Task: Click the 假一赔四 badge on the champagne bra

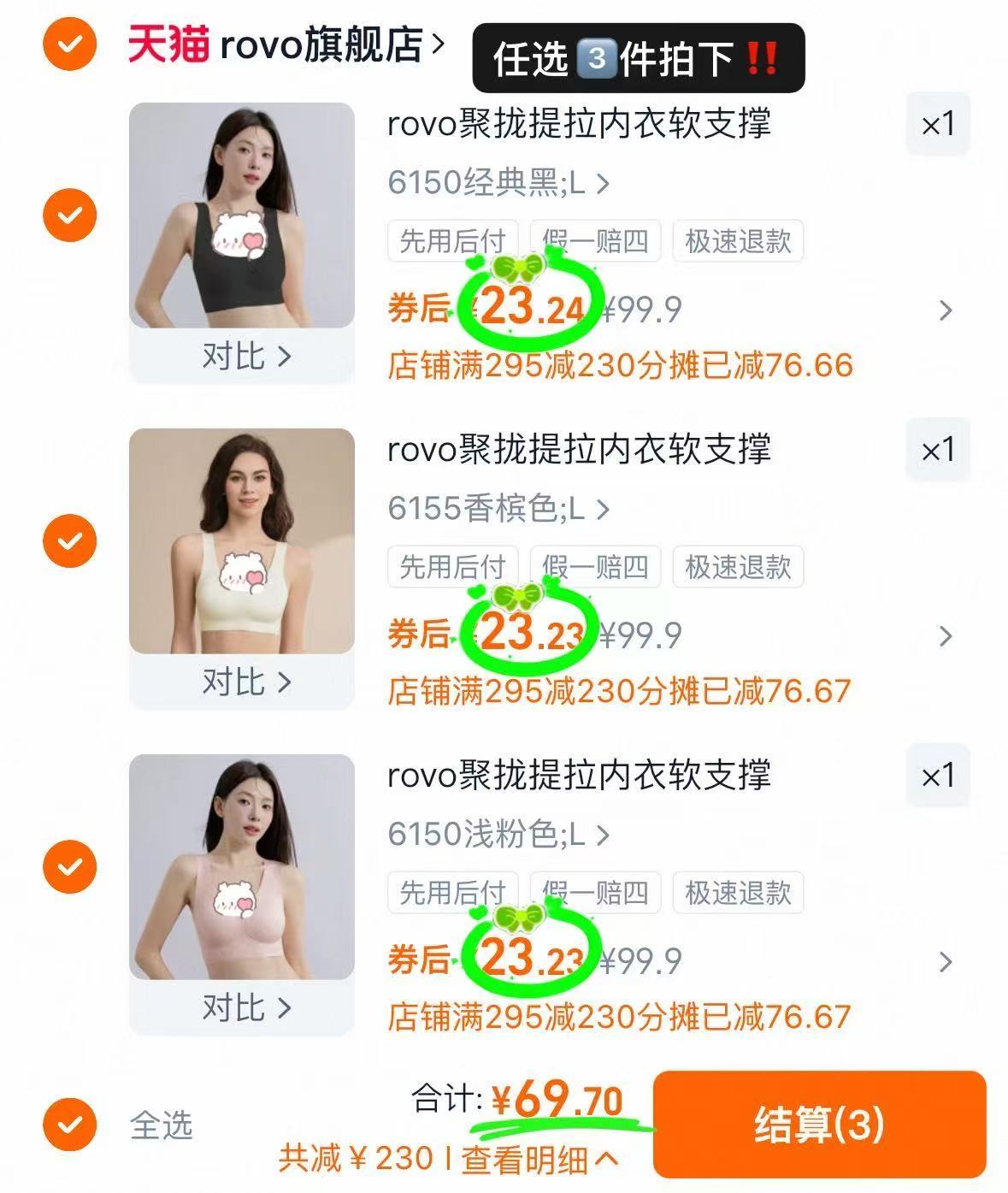Action: (x=596, y=567)
